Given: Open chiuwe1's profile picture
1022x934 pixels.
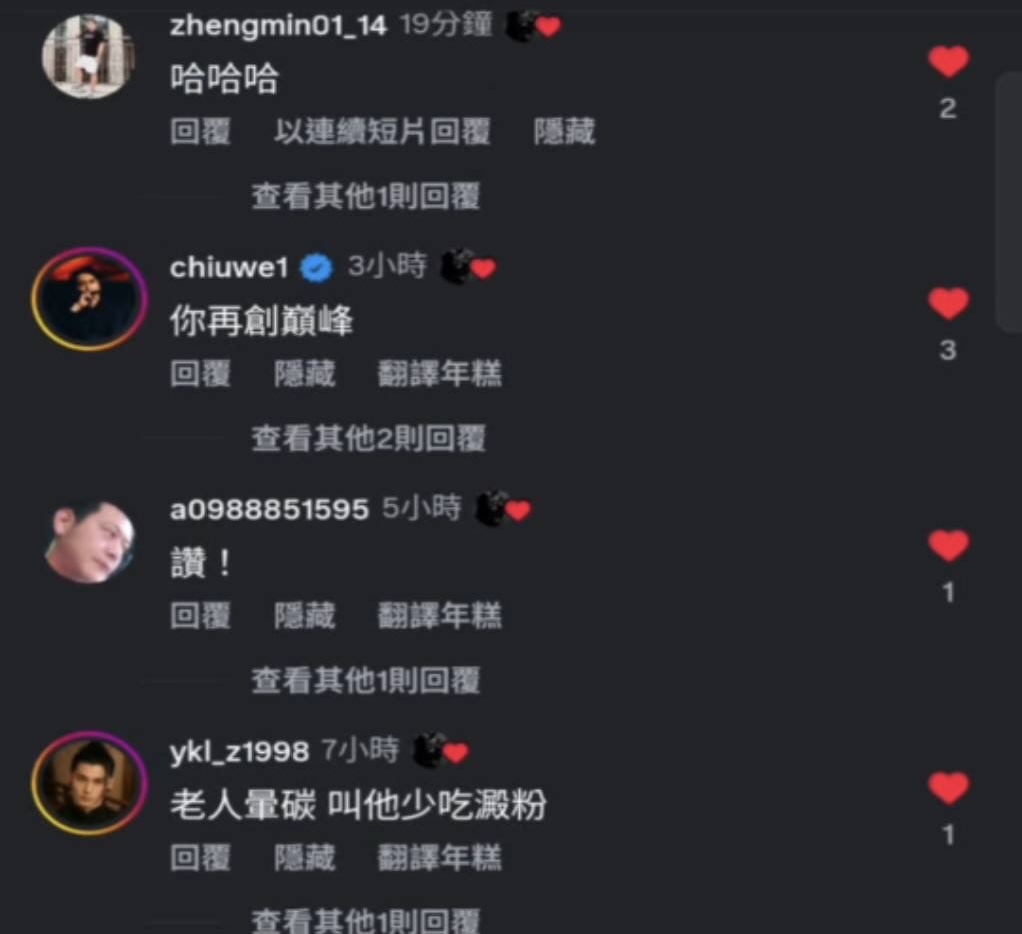Looking at the screenshot, I should click(89, 299).
